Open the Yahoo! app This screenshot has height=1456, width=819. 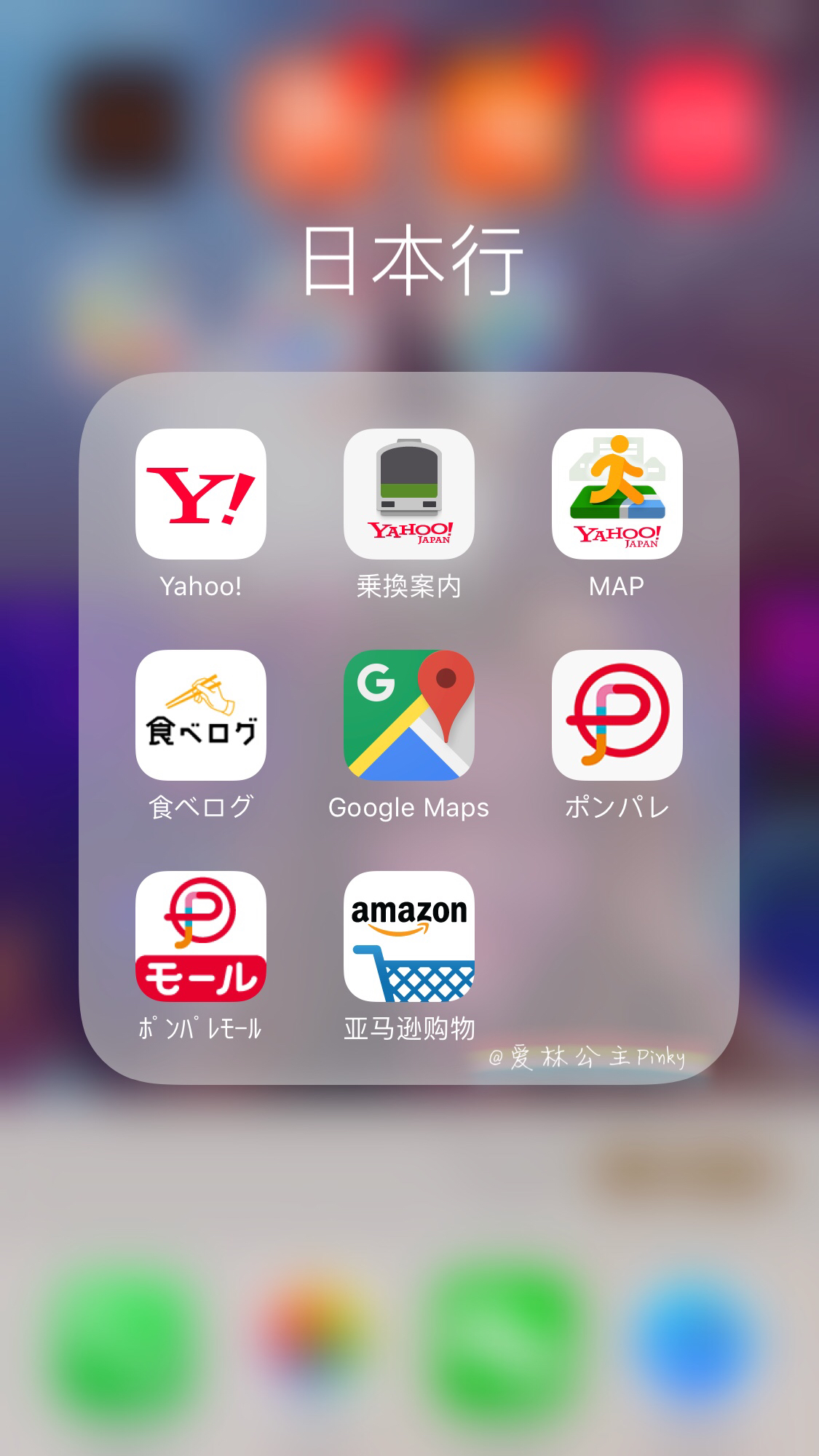200,494
